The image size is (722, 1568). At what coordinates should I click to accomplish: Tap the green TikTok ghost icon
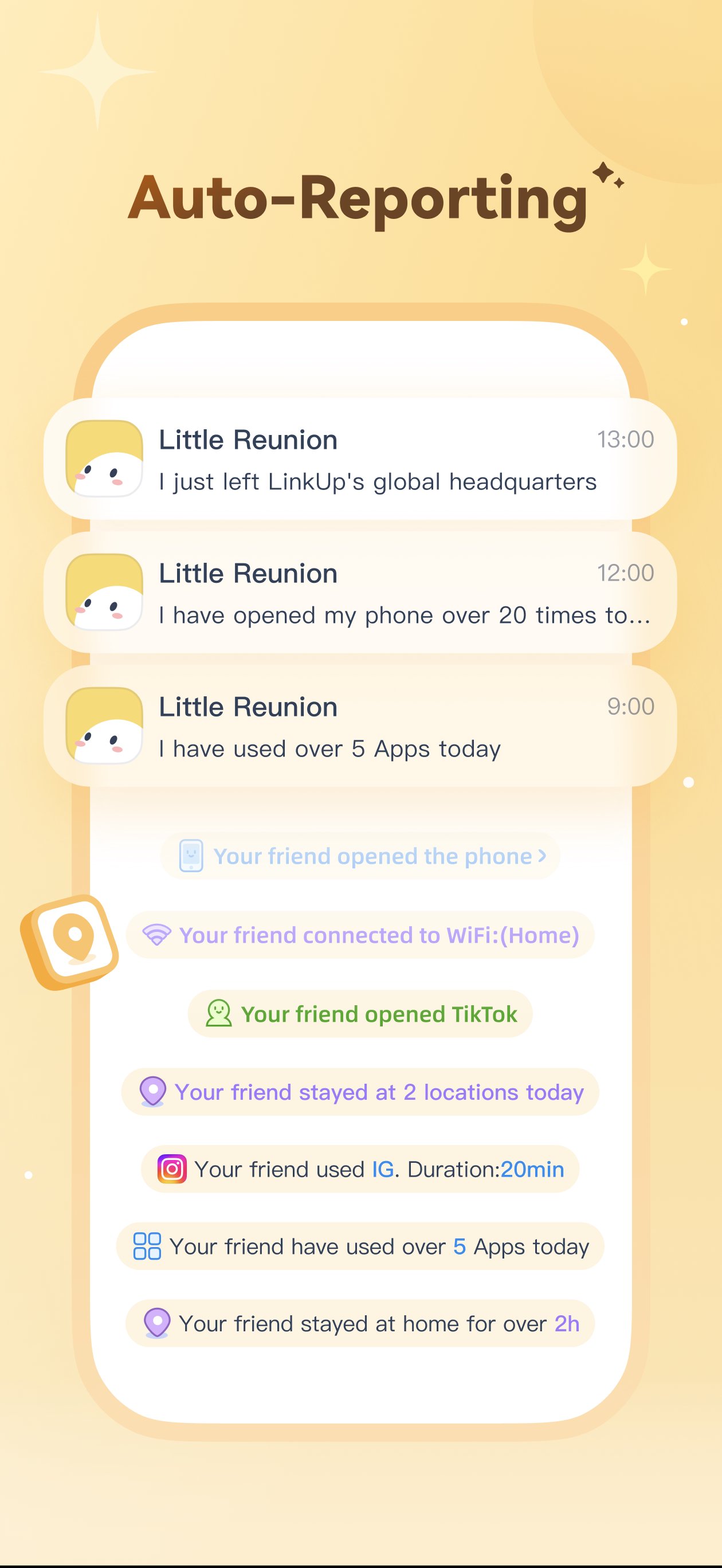tap(218, 1012)
